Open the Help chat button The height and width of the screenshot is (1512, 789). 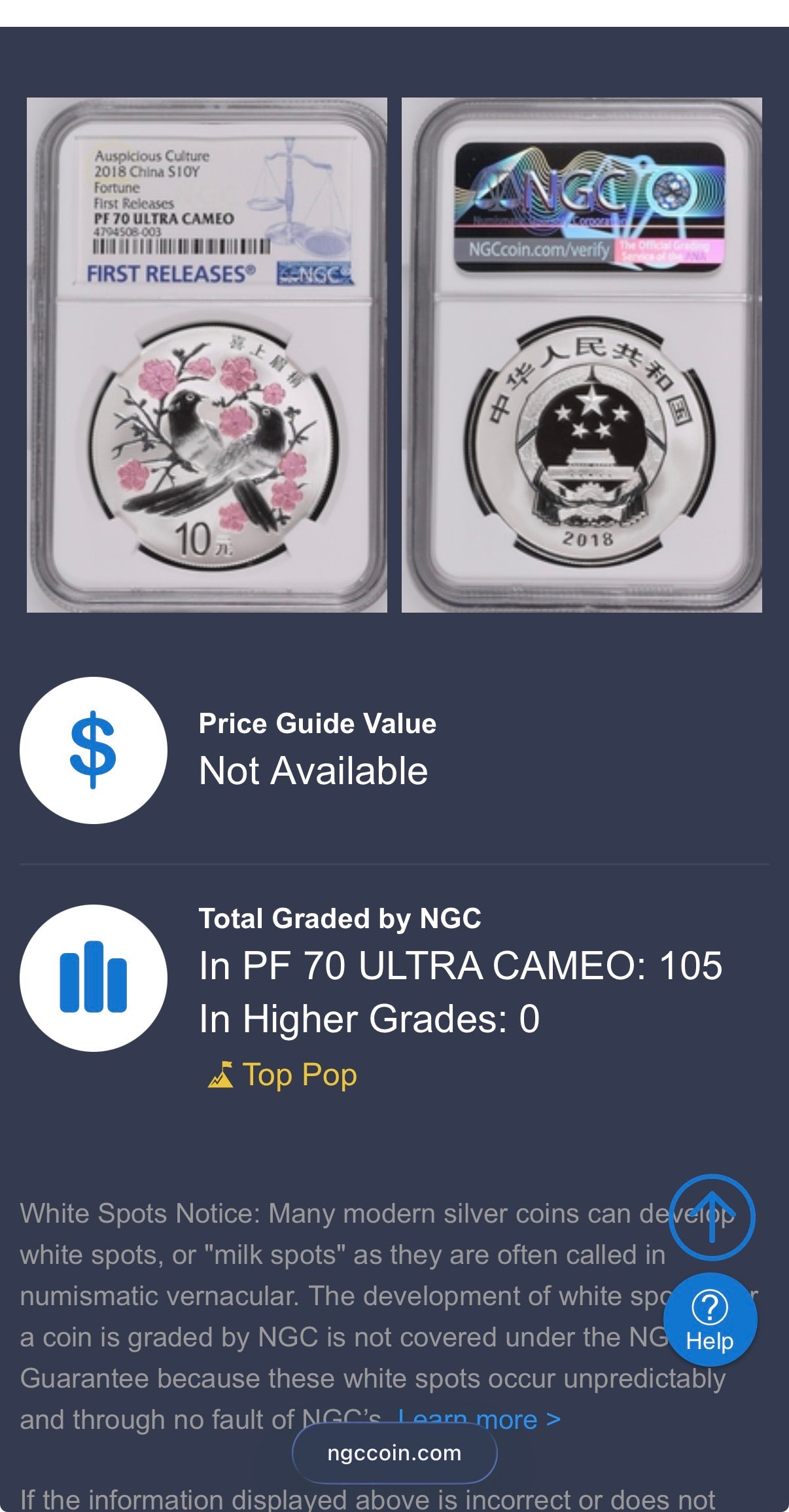710,1320
